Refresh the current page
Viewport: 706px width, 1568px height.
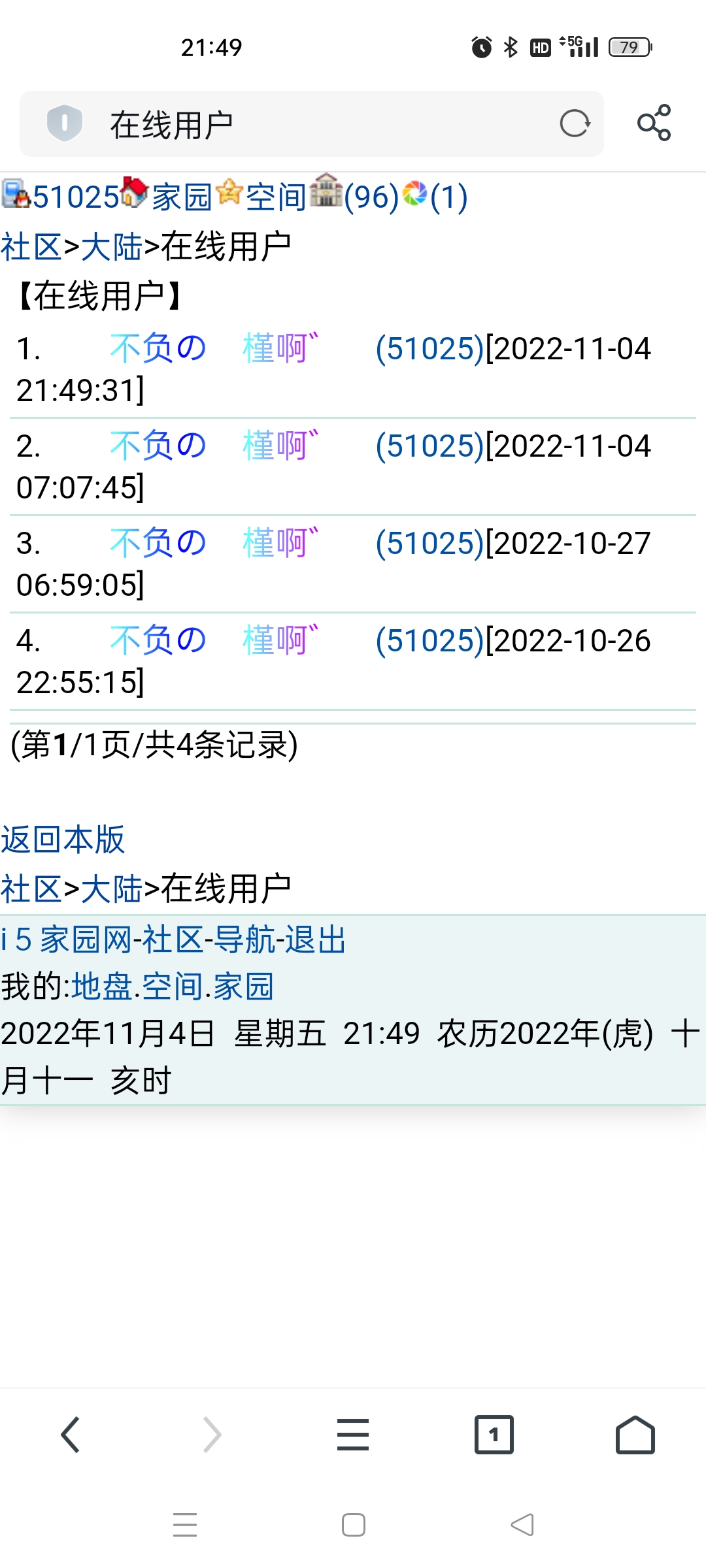click(x=574, y=124)
